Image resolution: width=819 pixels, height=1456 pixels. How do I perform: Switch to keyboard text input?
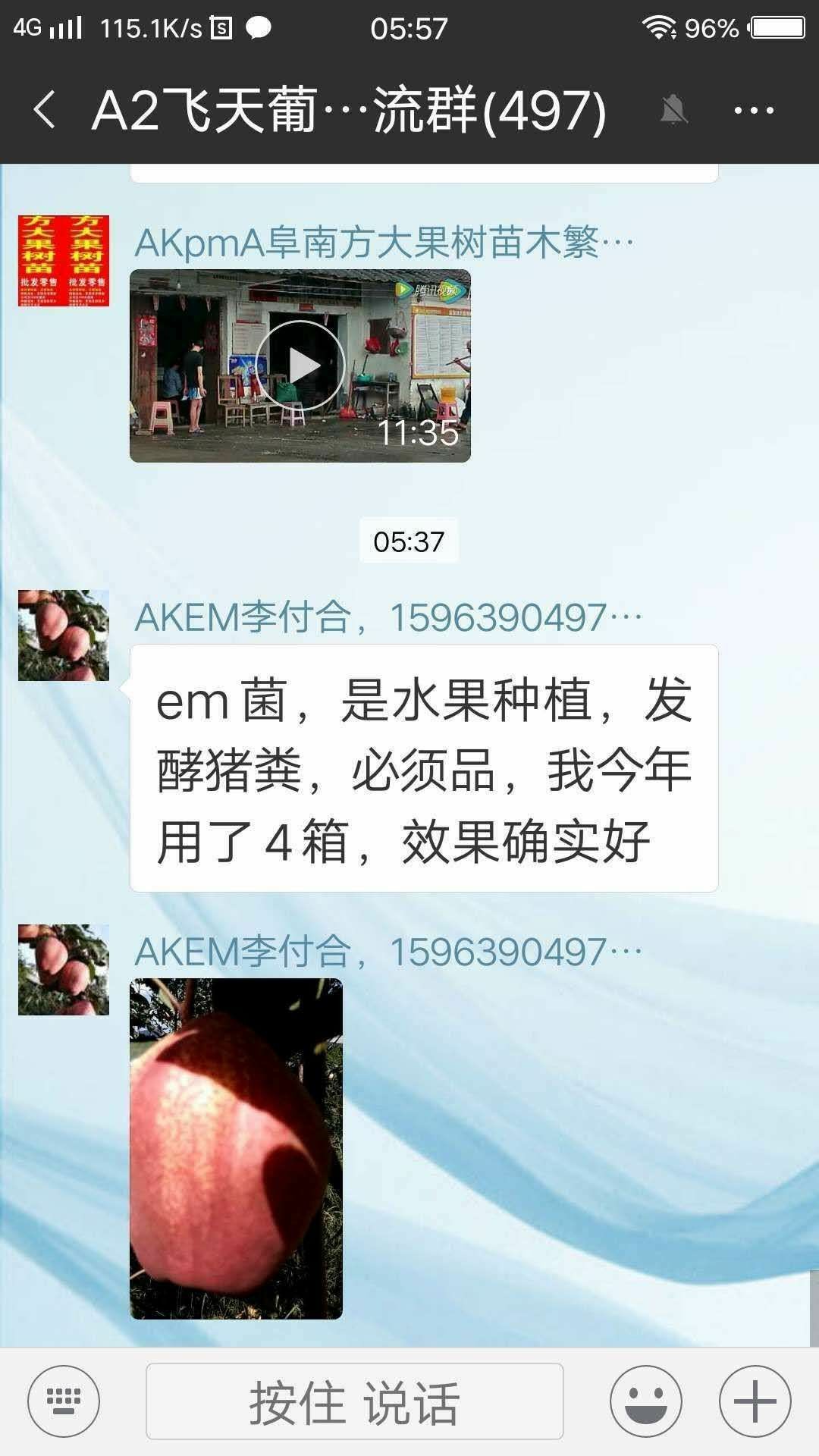click(x=64, y=1401)
